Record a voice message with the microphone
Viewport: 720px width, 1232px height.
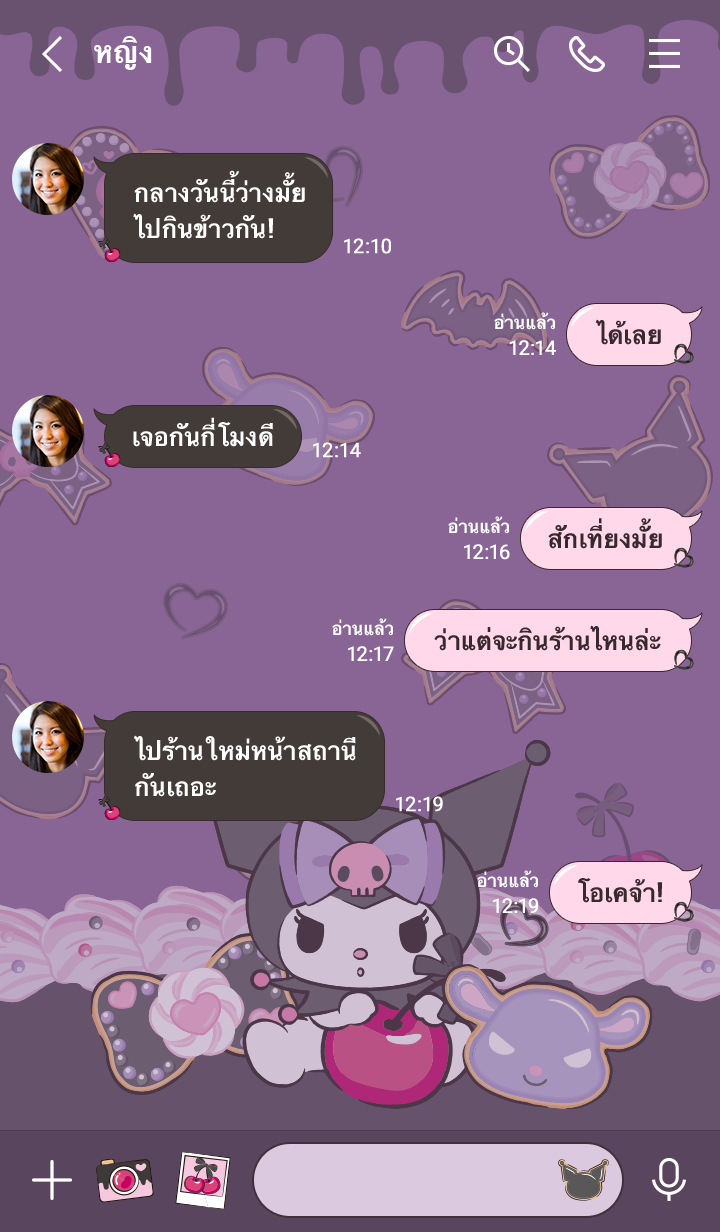(x=668, y=1181)
